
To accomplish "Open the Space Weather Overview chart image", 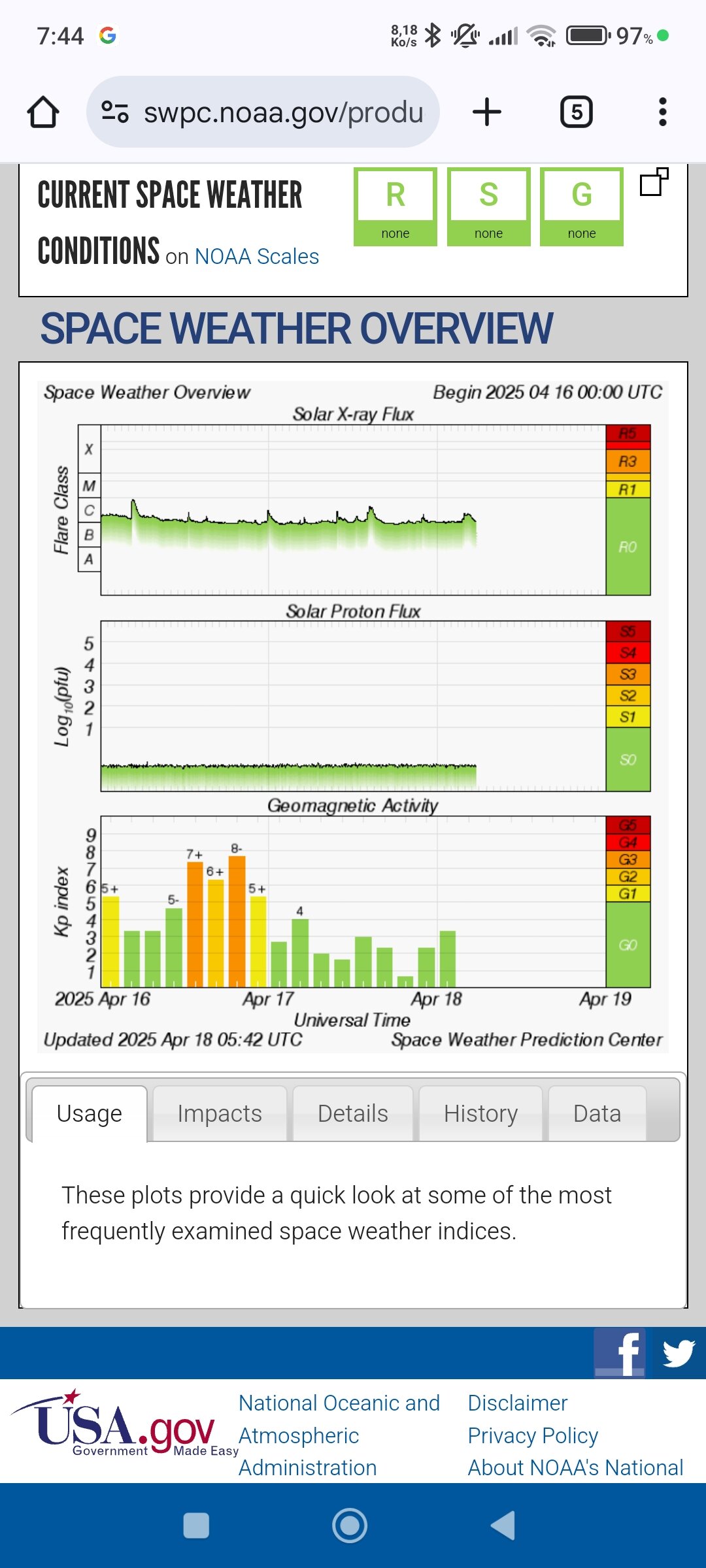I will [x=353, y=715].
